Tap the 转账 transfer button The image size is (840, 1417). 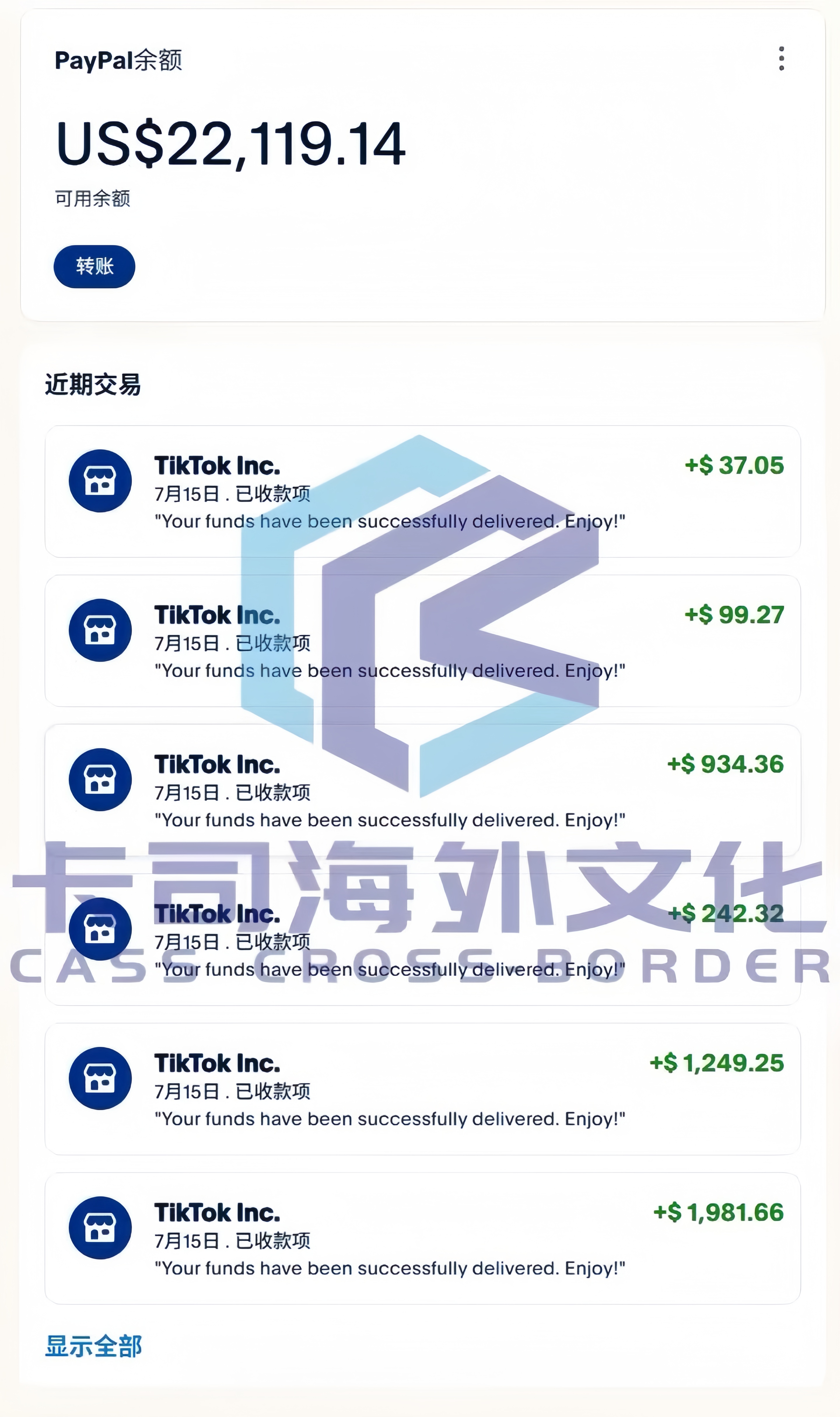click(94, 266)
